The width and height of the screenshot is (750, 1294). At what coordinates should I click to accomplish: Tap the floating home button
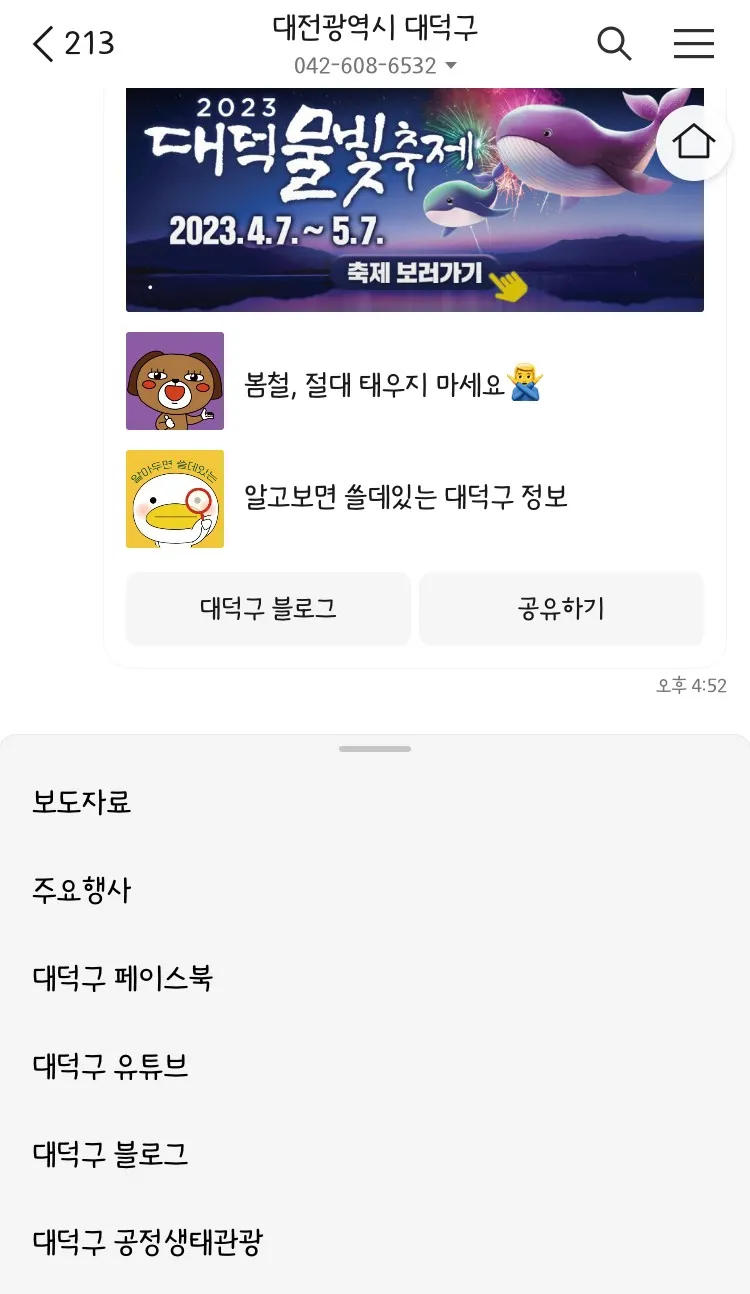click(x=694, y=142)
